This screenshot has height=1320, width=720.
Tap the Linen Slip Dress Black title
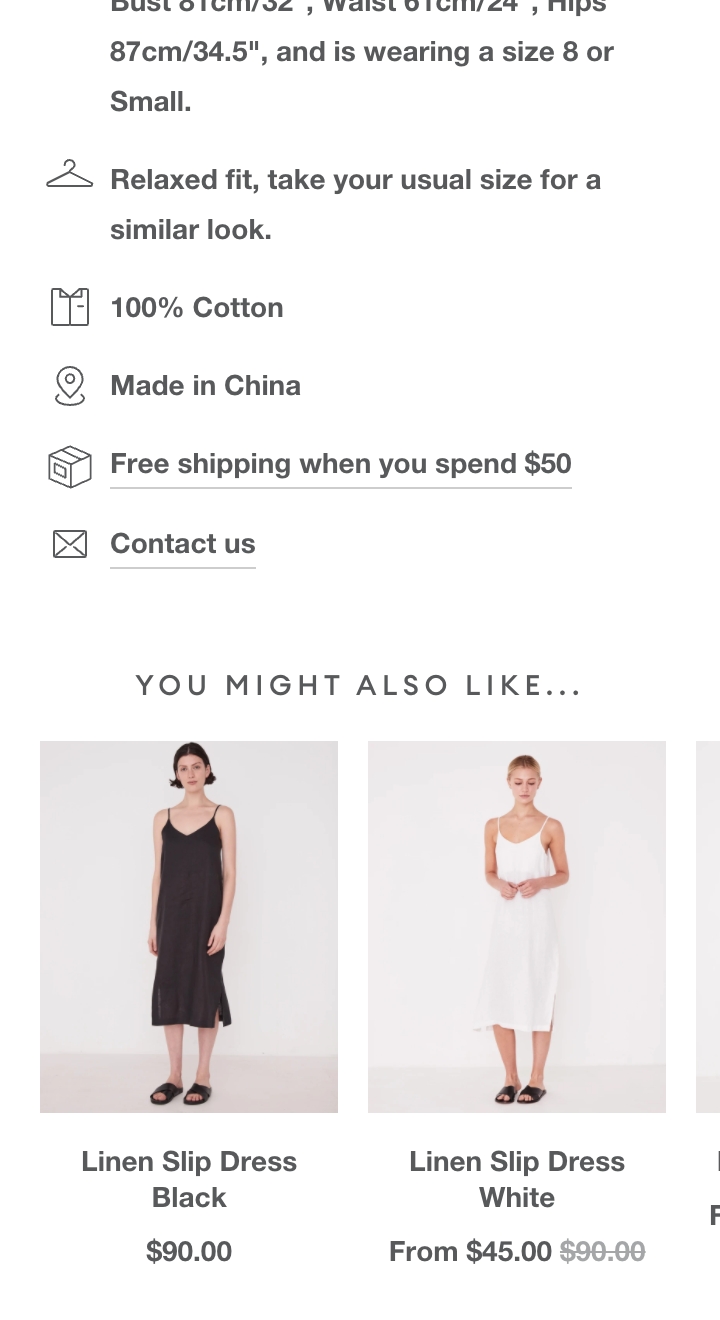pos(189,1179)
